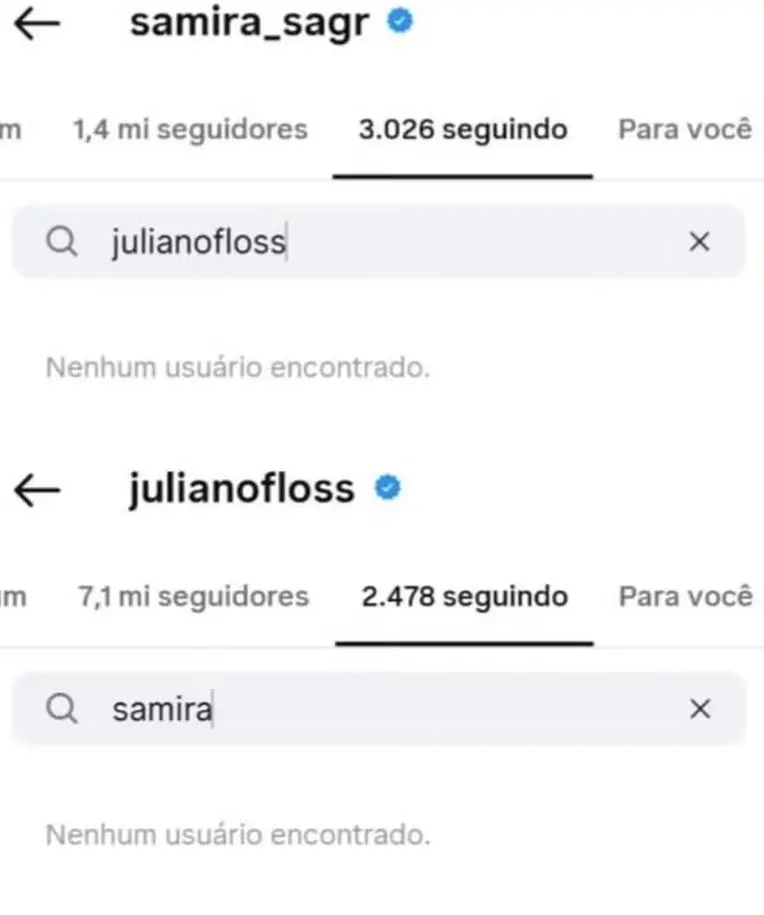Click the back arrow on samira_sagr's profile
The width and height of the screenshot is (764, 915).
pos(36,22)
